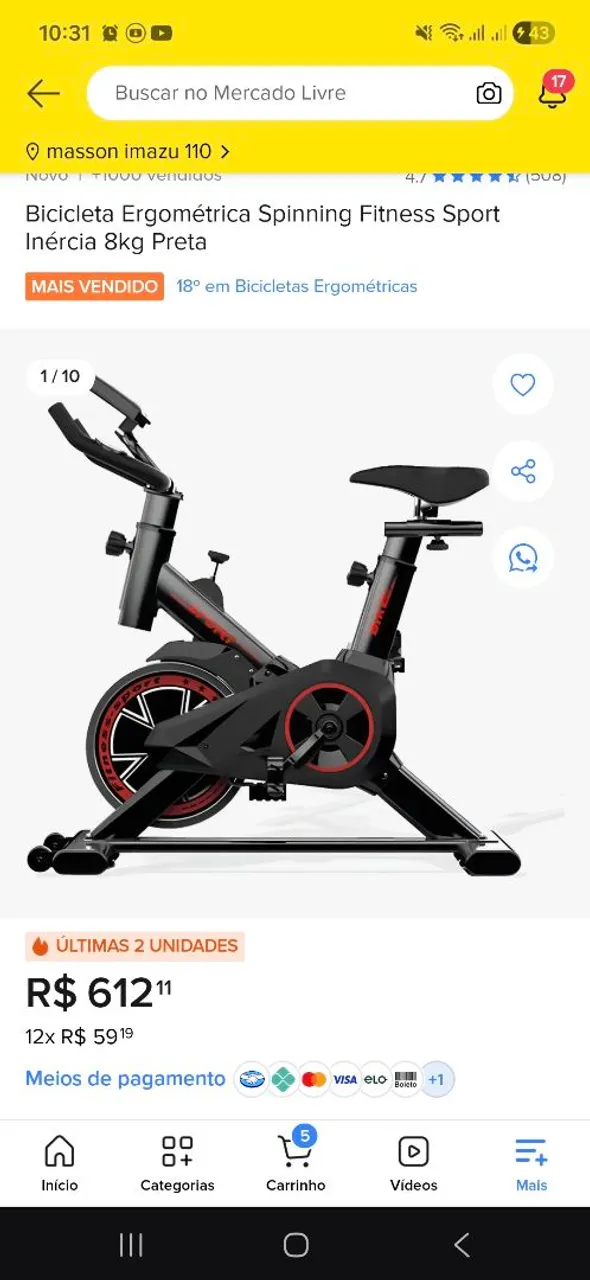Open the Categorias tab
590x1280 pixels.
pos(177,1163)
